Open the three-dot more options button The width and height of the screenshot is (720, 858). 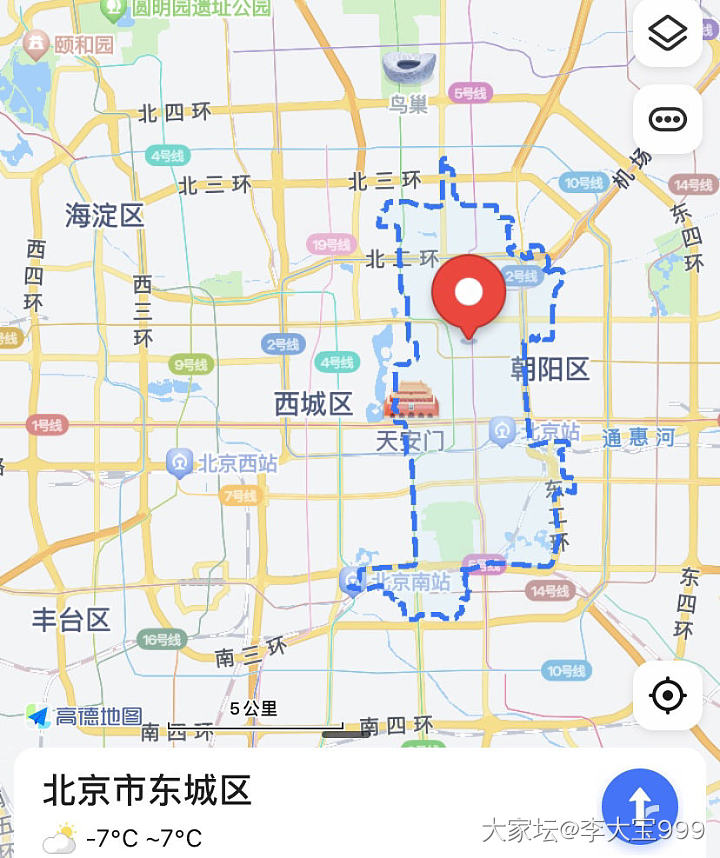667,120
